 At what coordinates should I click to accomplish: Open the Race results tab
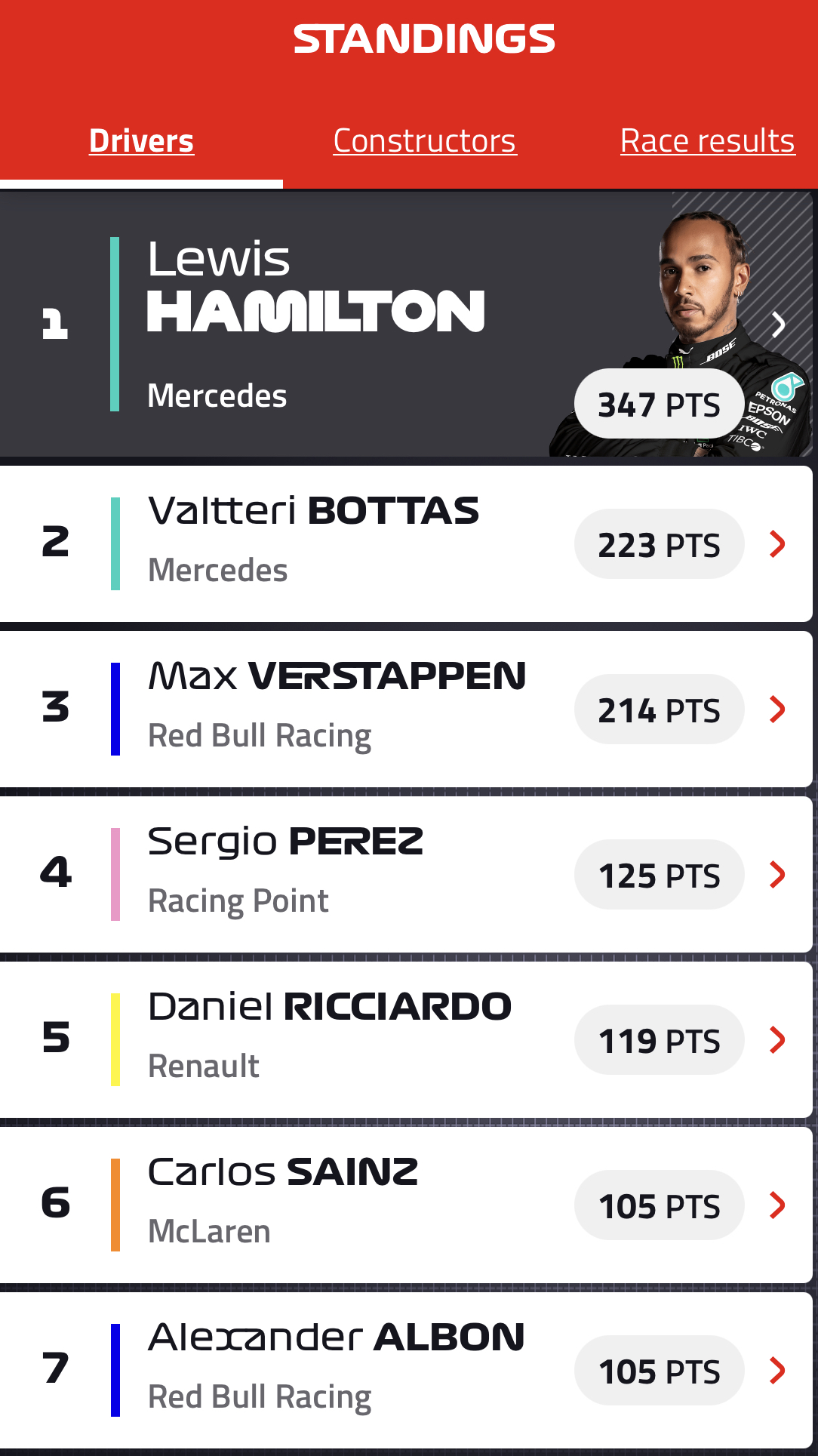707,141
